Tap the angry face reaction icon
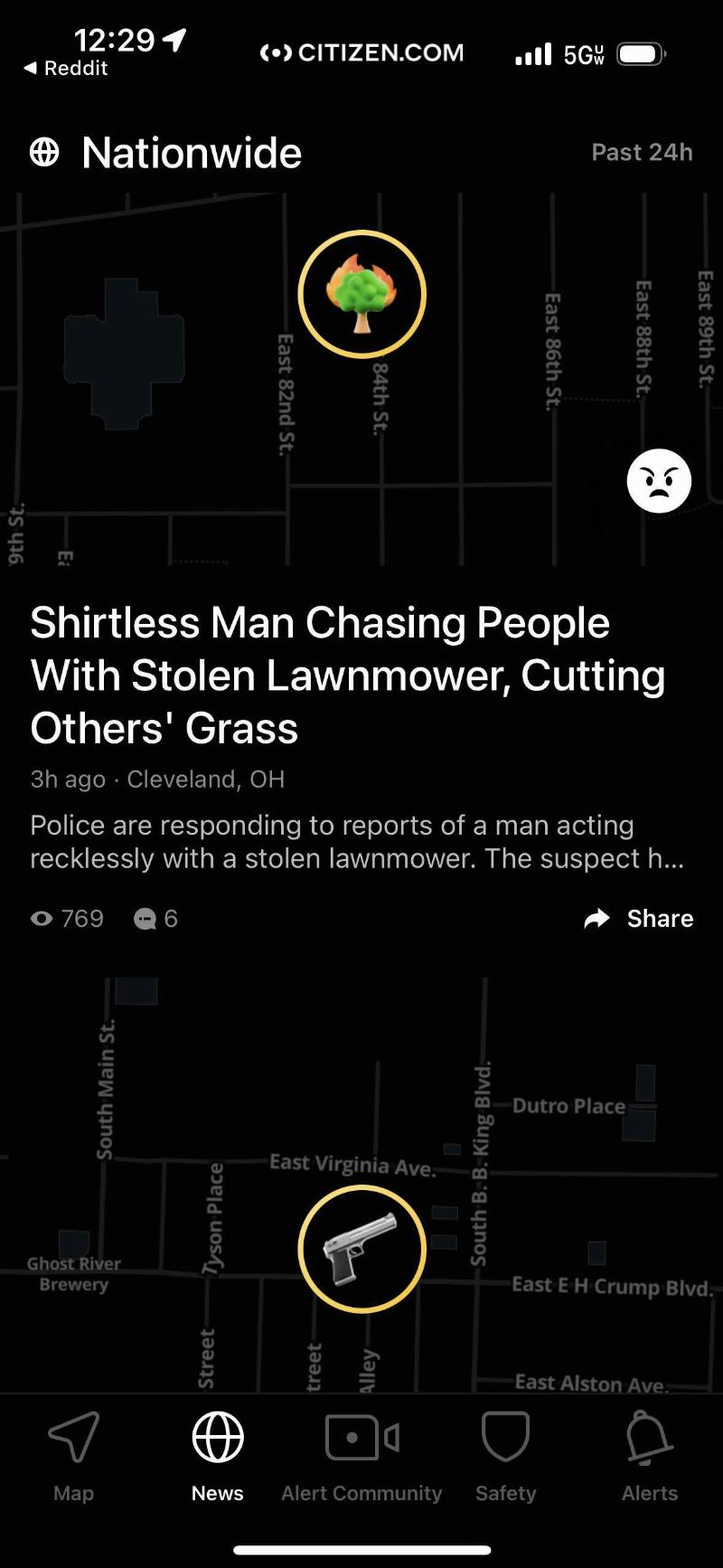 (x=659, y=481)
